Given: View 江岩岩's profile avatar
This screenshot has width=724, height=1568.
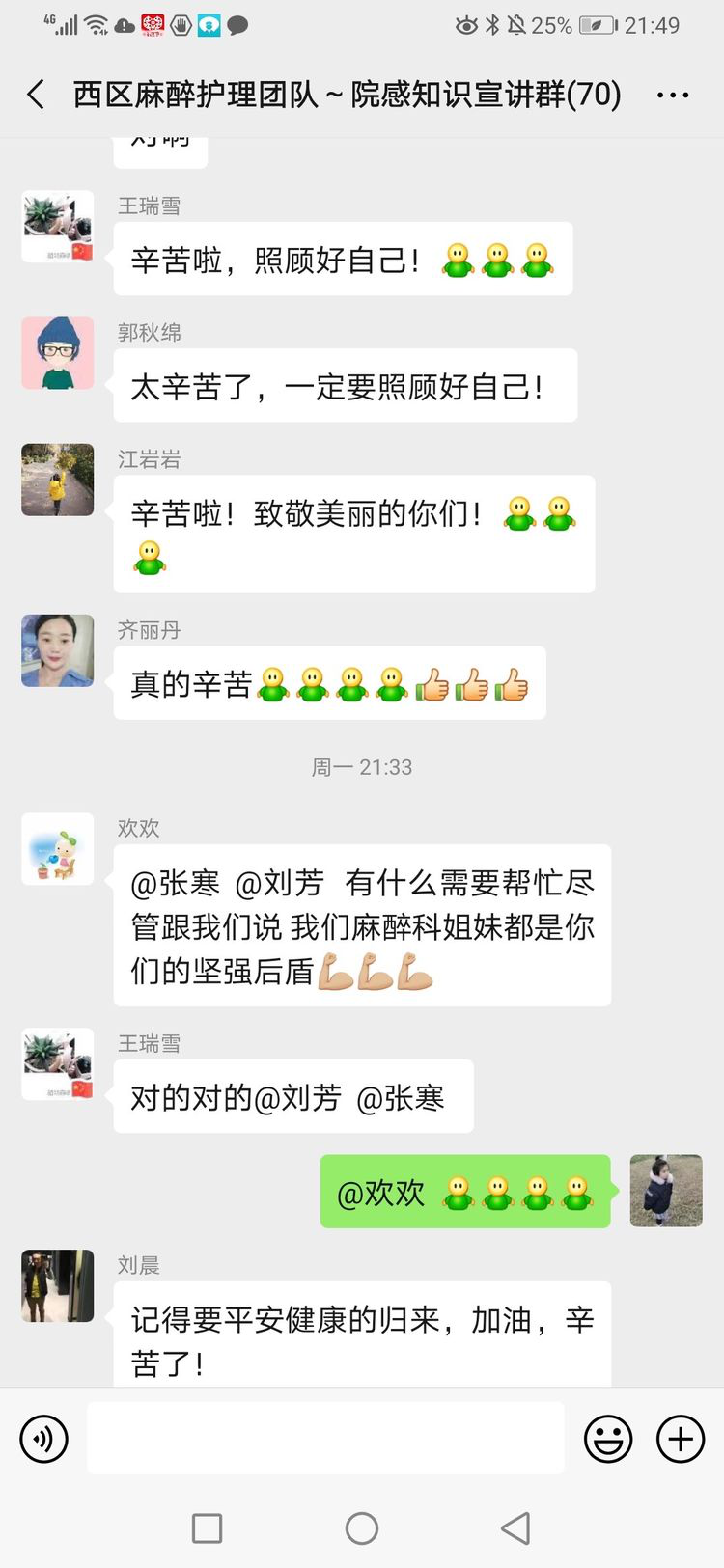Looking at the screenshot, I should (58, 480).
